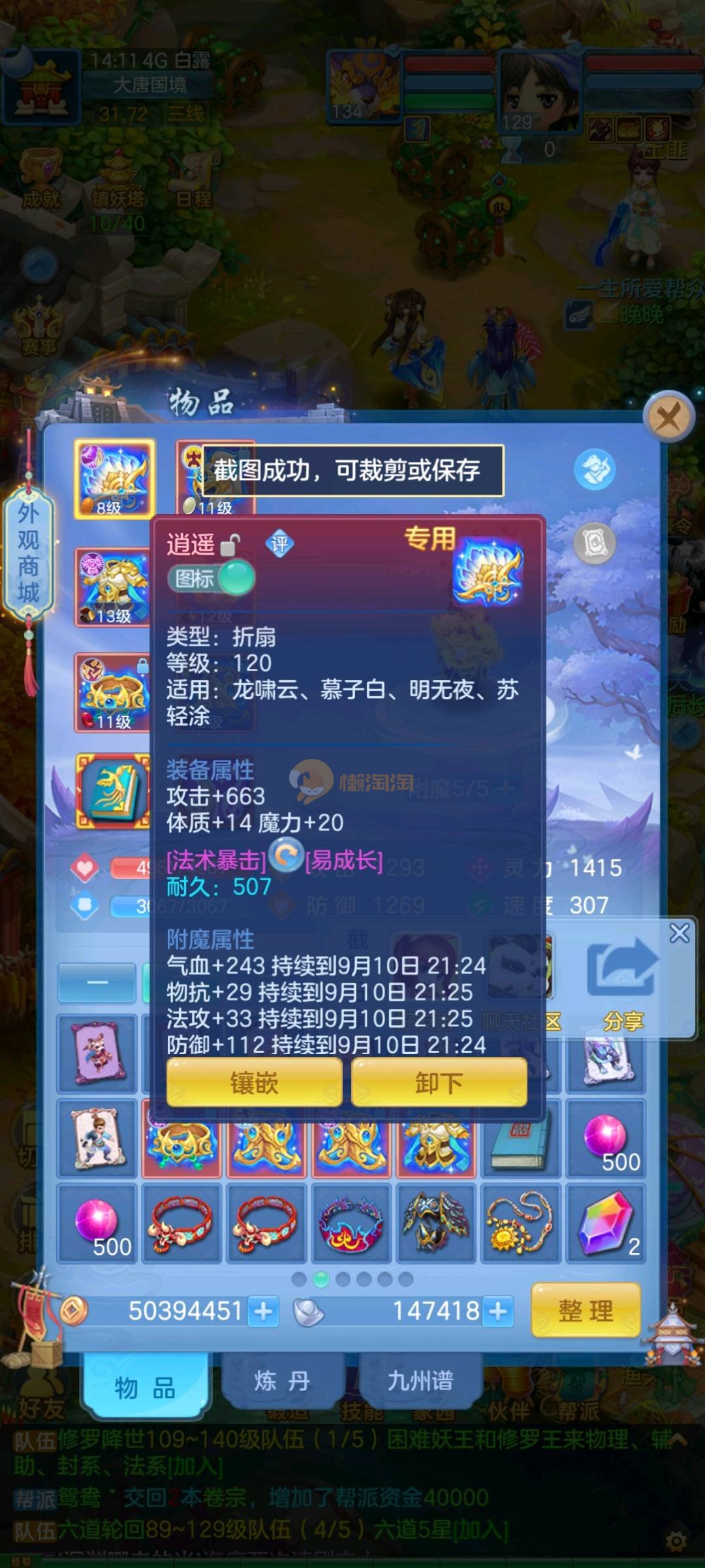Close the 物品 inventory window

tap(668, 417)
